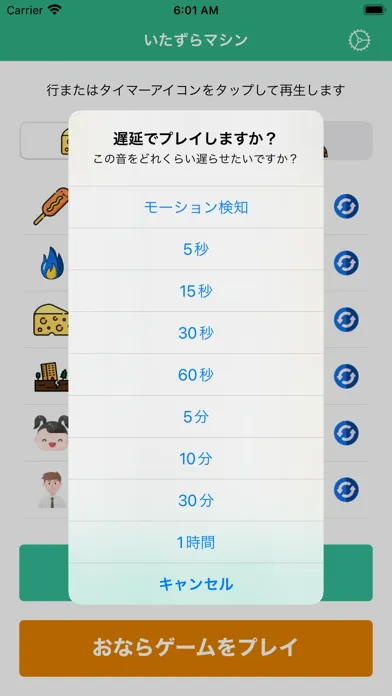
Task: Choose the 5秒 delay
Action: pyautogui.click(x=196, y=249)
